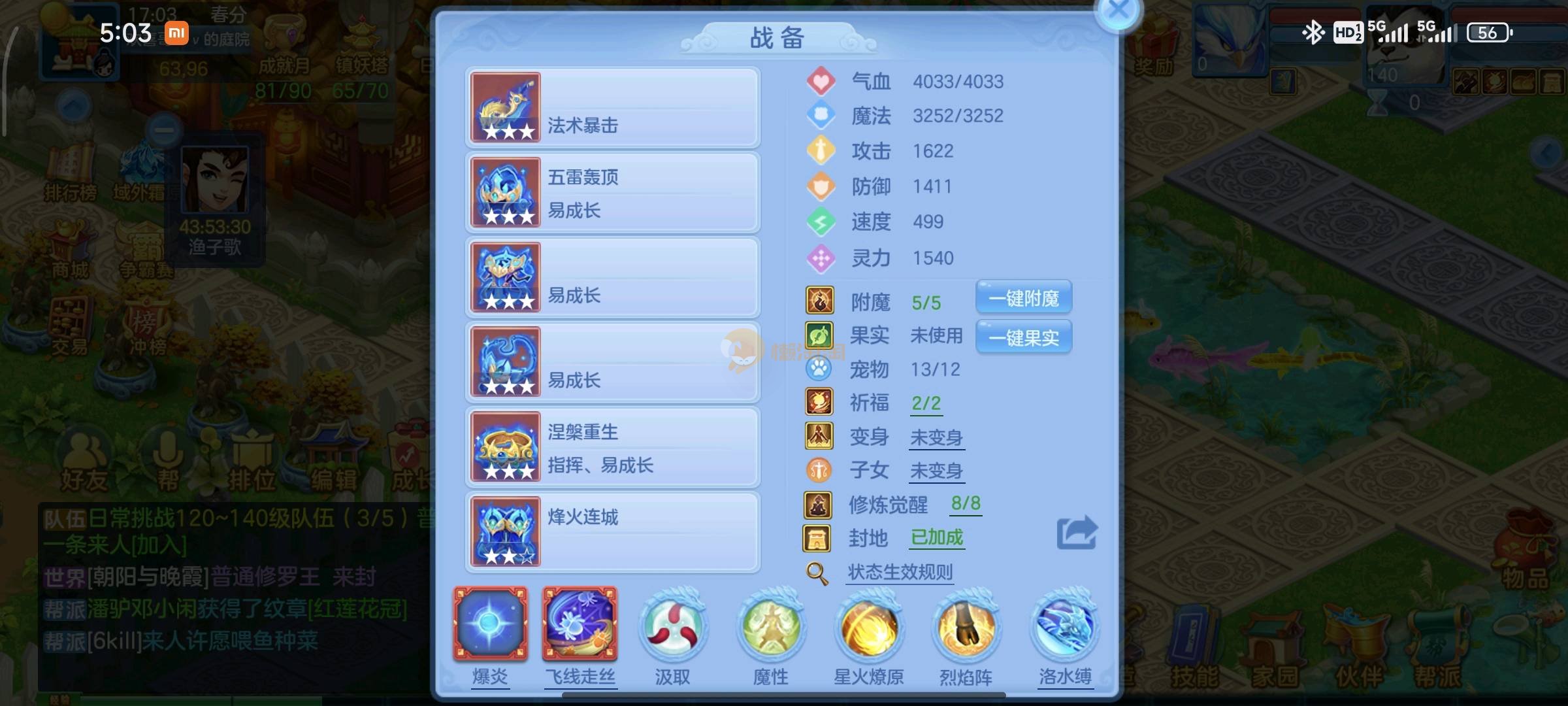
Task: Close the 战备 dialog
Action: pyautogui.click(x=1118, y=11)
